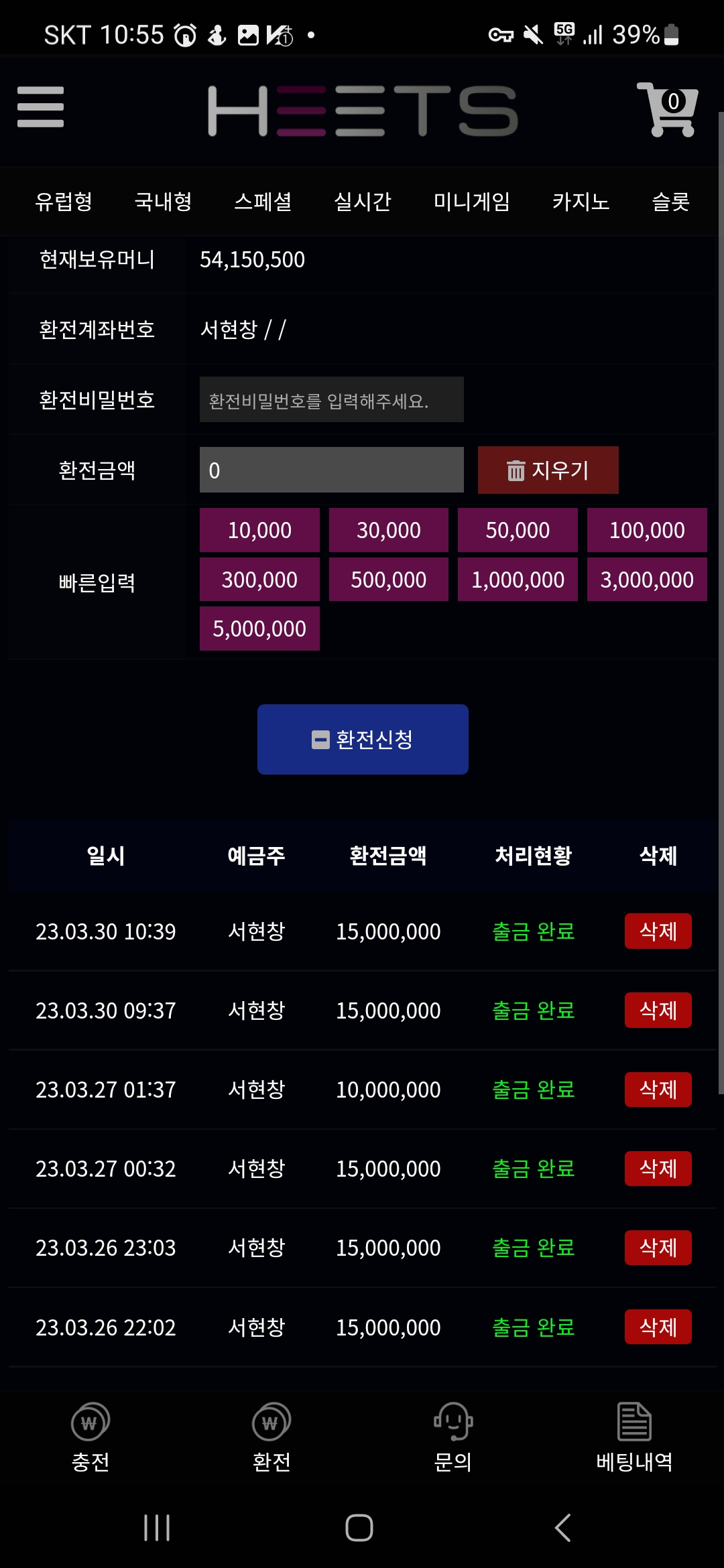Focus the 환전비밀번호 password field
The height and width of the screenshot is (1568, 724).
tap(331, 400)
